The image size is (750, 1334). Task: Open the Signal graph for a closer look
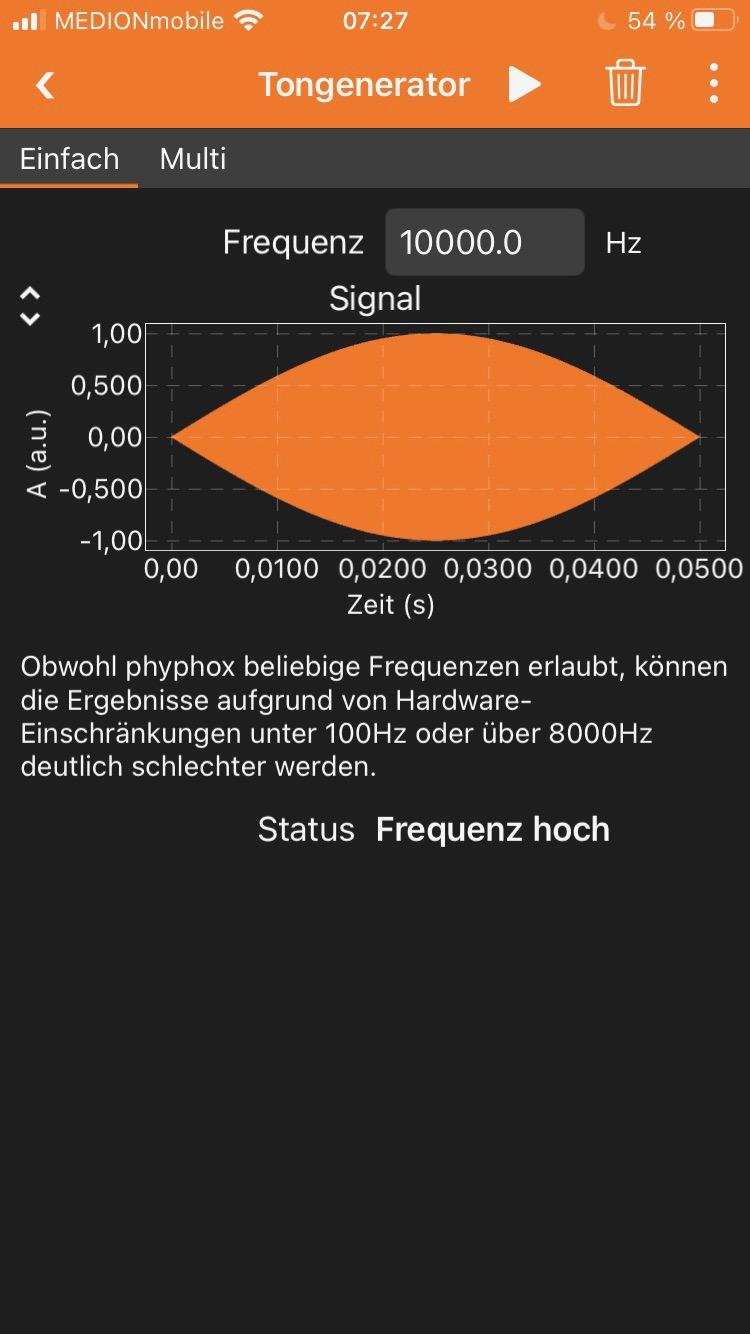(435, 436)
